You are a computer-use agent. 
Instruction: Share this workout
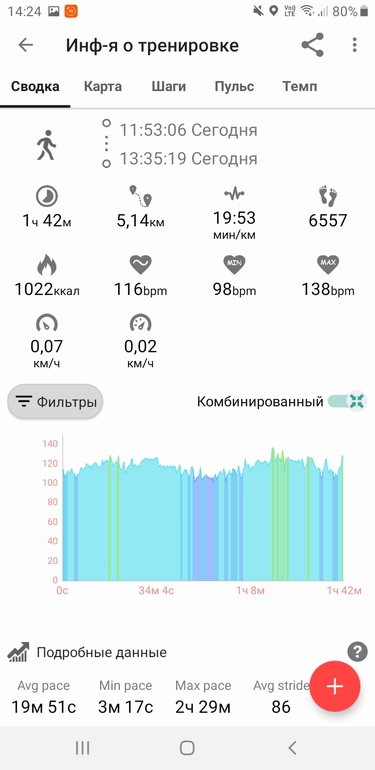click(313, 45)
